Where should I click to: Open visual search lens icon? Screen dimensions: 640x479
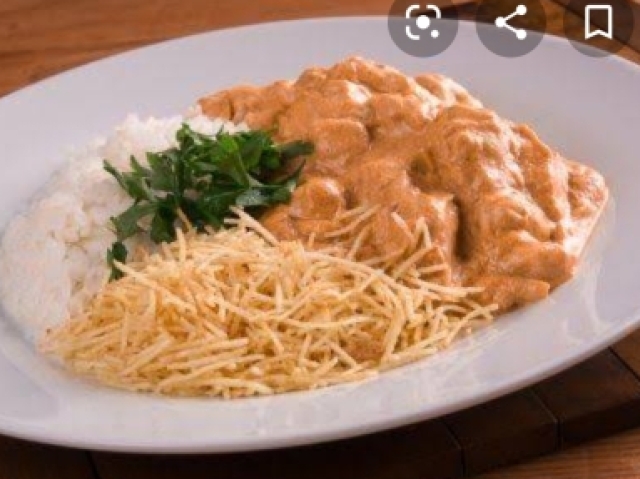423,22
